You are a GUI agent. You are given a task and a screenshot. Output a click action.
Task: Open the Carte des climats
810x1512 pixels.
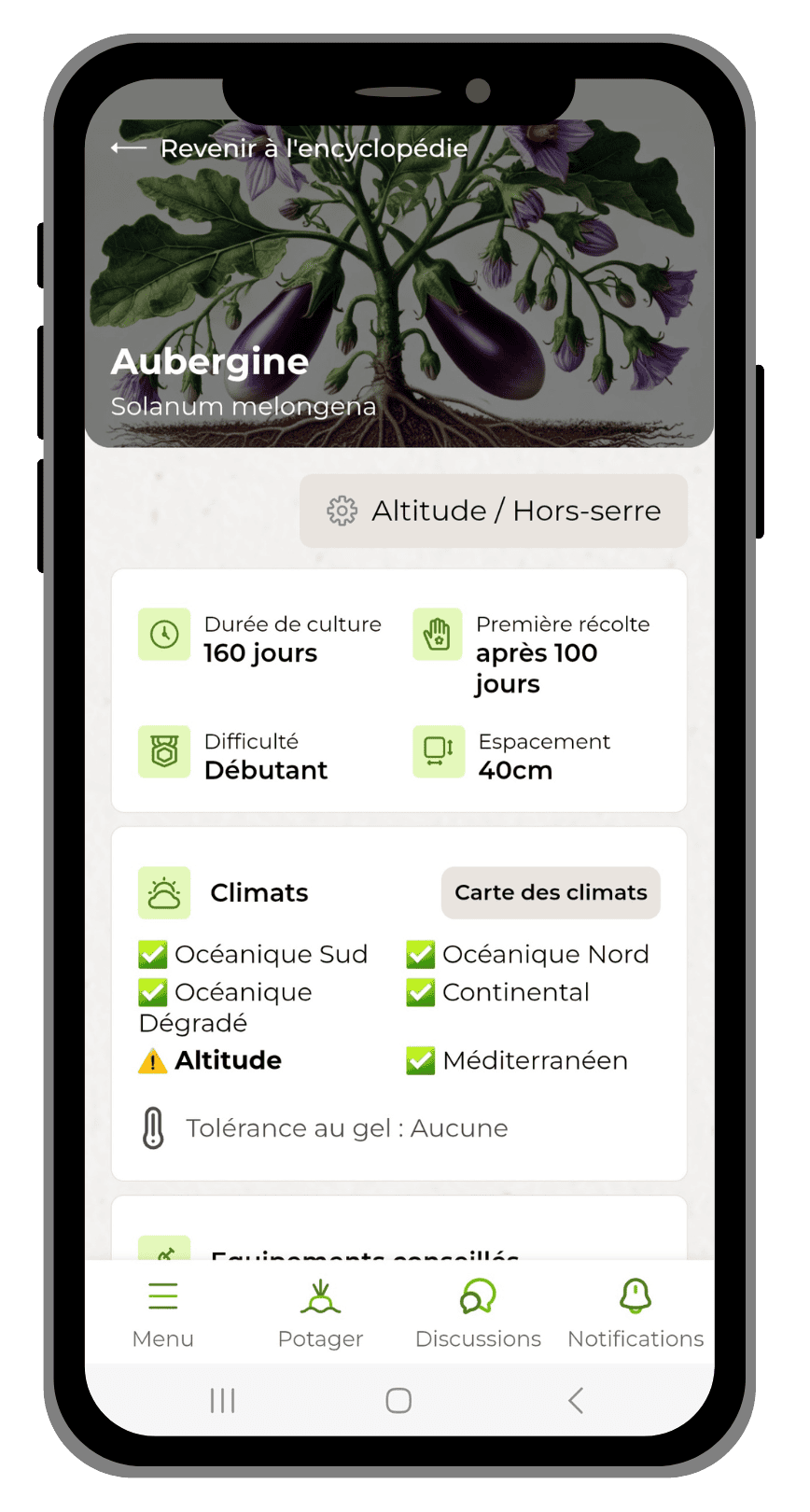[x=551, y=892]
